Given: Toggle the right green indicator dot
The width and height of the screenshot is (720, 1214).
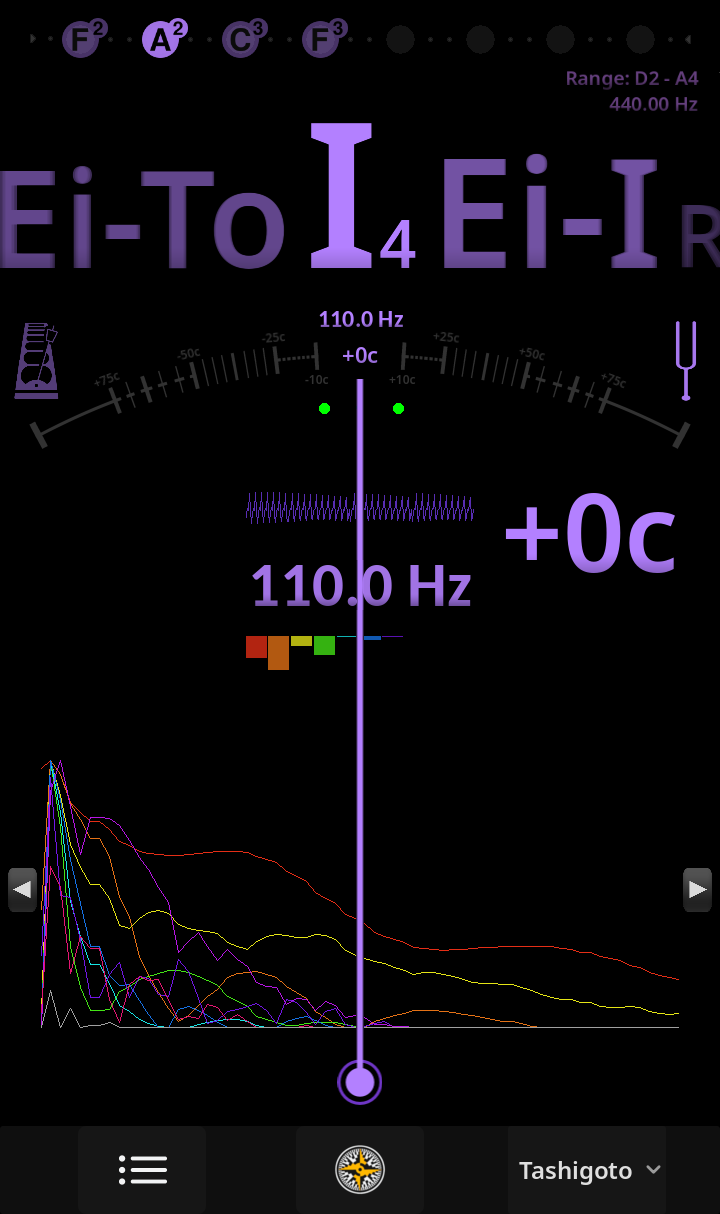Looking at the screenshot, I should (398, 408).
